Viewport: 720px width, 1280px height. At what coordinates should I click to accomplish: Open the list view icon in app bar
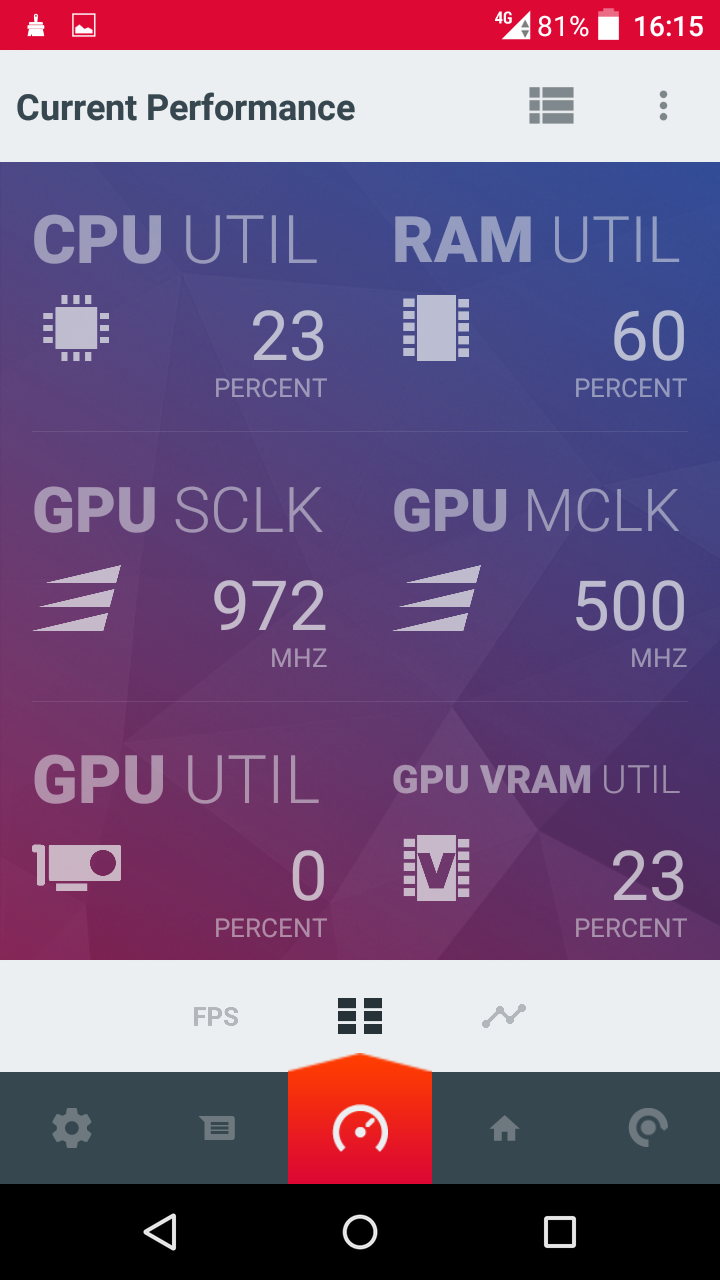coord(551,106)
